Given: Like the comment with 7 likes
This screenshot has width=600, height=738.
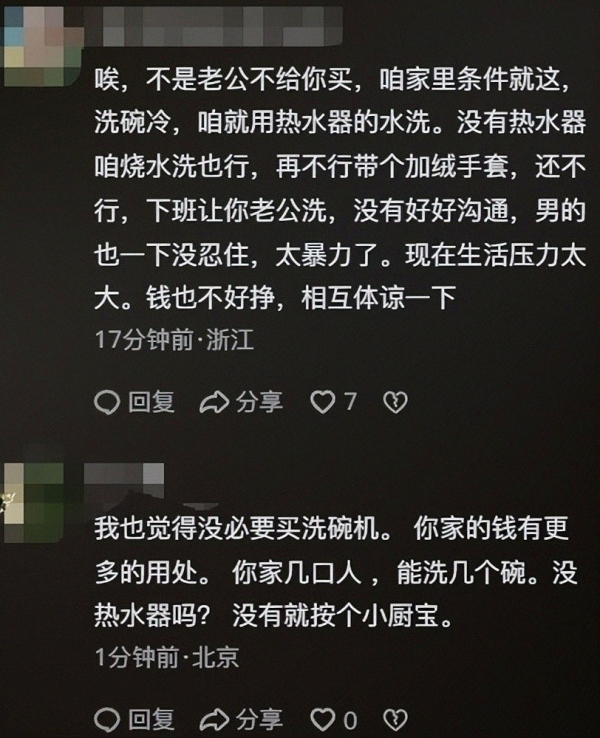Looking at the screenshot, I should pos(323,402).
